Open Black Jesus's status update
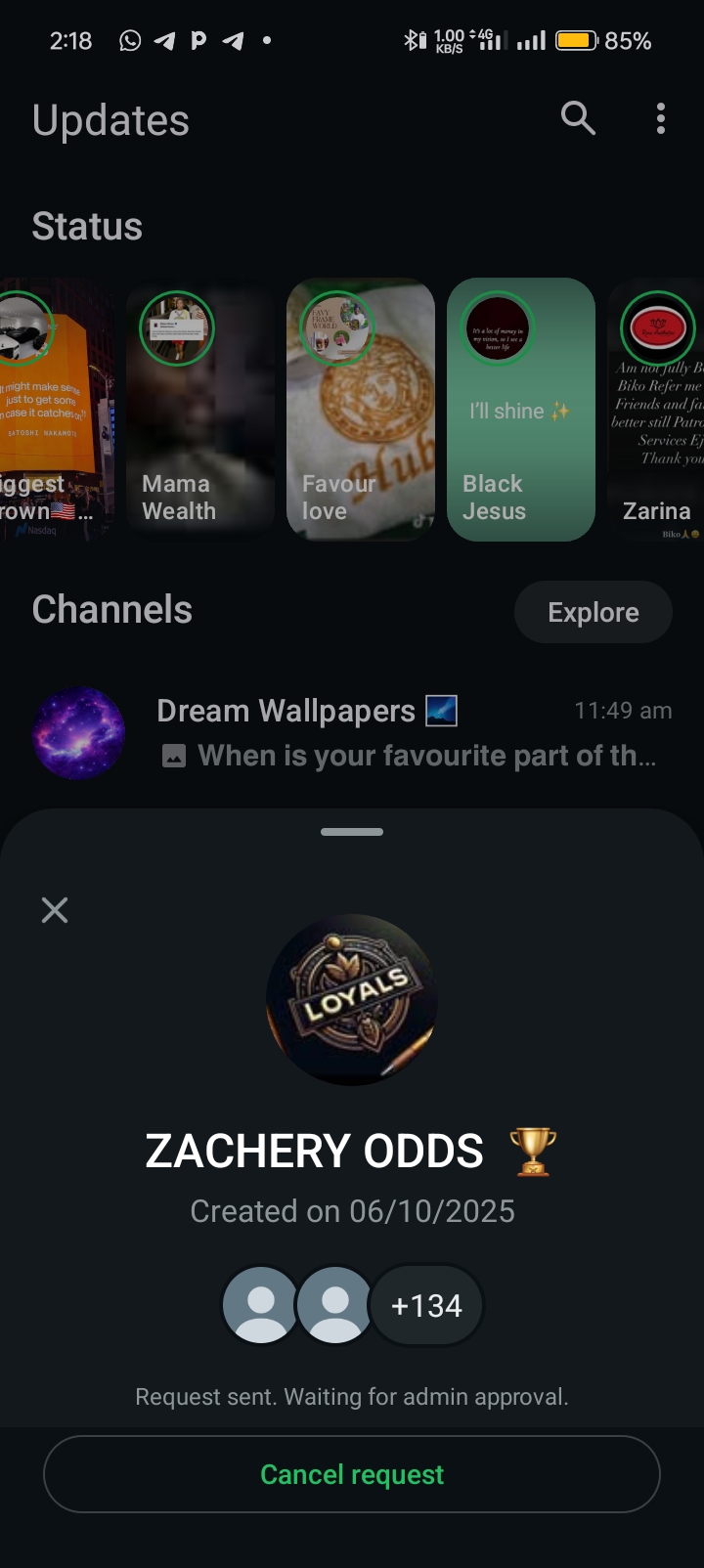704x1568 pixels. [521, 409]
